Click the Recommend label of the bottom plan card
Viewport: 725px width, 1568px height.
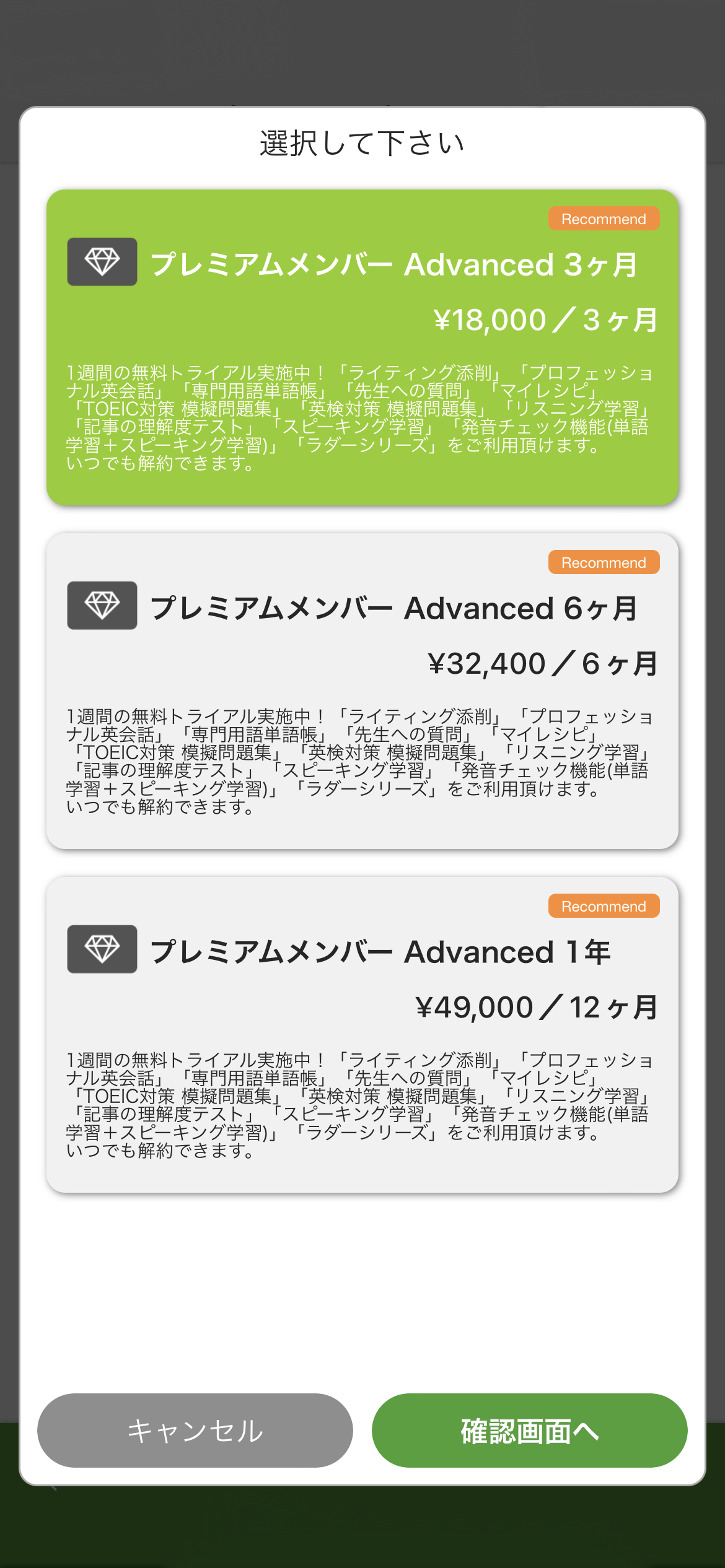(x=603, y=906)
